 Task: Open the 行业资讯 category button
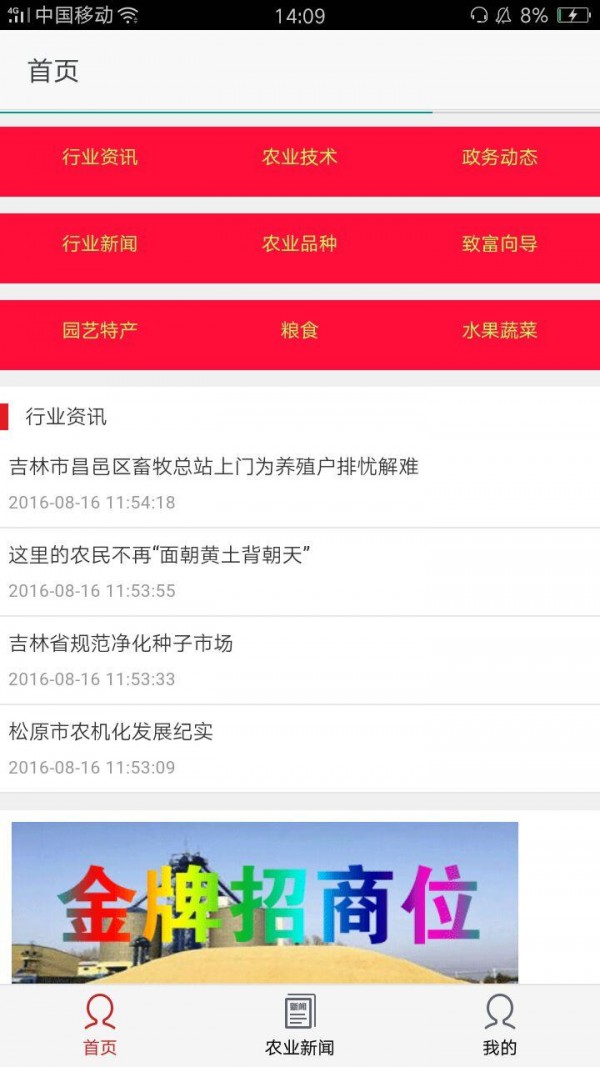pyautogui.click(x=100, y=158)
